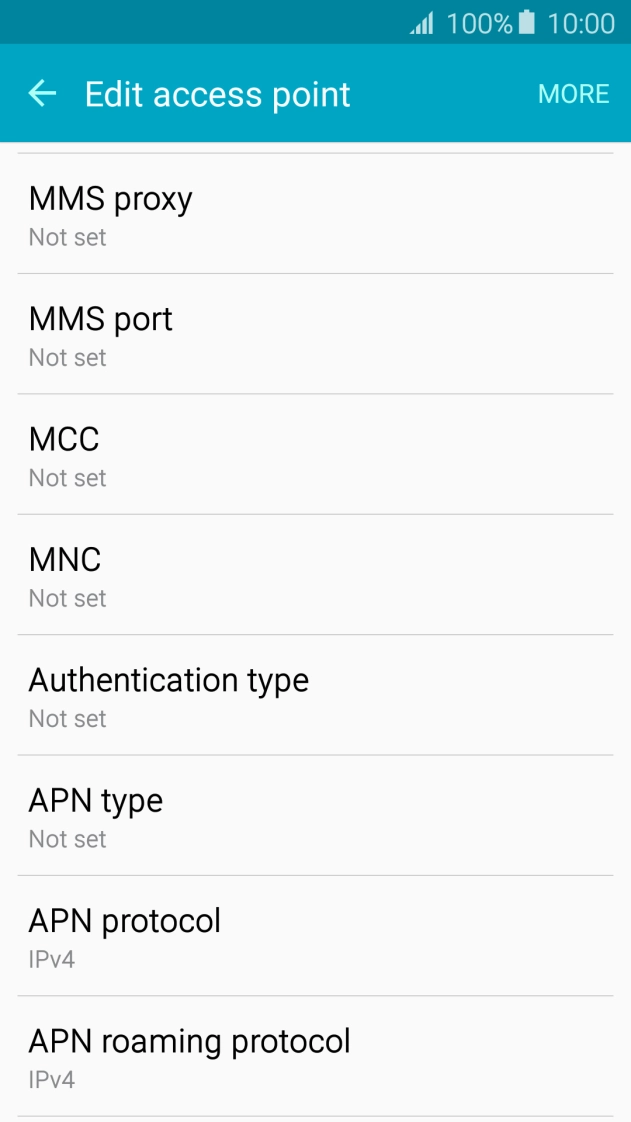The height and width of the screenshot is (1122, 631).
Task: Open the MNC field
Action: [x=315, y=575]
